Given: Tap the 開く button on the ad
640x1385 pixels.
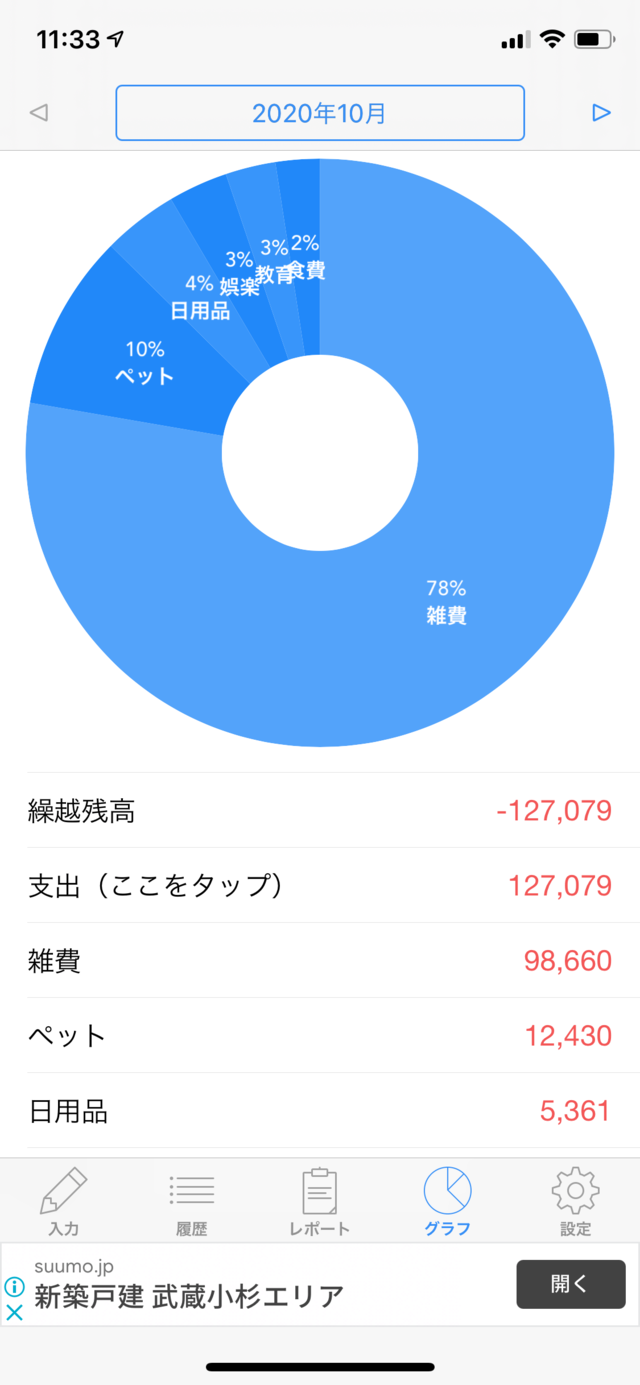Looking at the screenshot, I should [571, 1285].
